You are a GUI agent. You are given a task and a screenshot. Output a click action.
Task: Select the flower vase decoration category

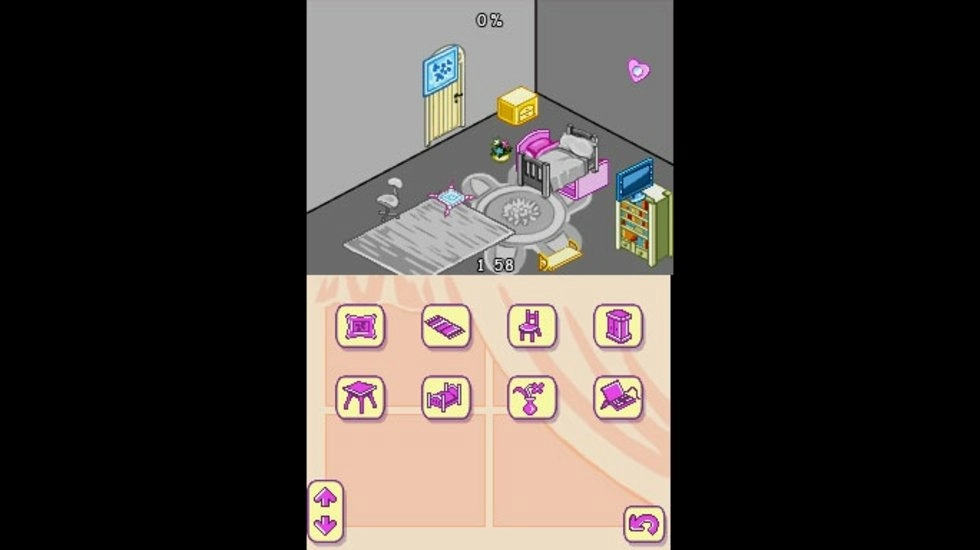(x=531, y=397)
